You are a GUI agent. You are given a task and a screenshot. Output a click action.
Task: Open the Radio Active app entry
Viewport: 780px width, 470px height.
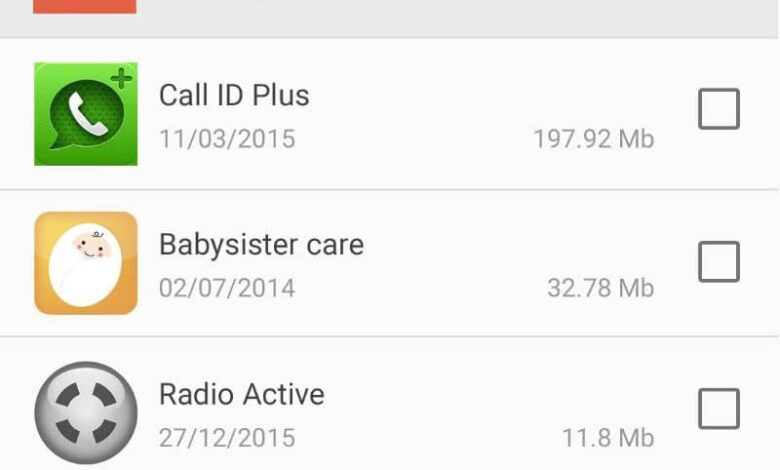[x=241, y=394]
